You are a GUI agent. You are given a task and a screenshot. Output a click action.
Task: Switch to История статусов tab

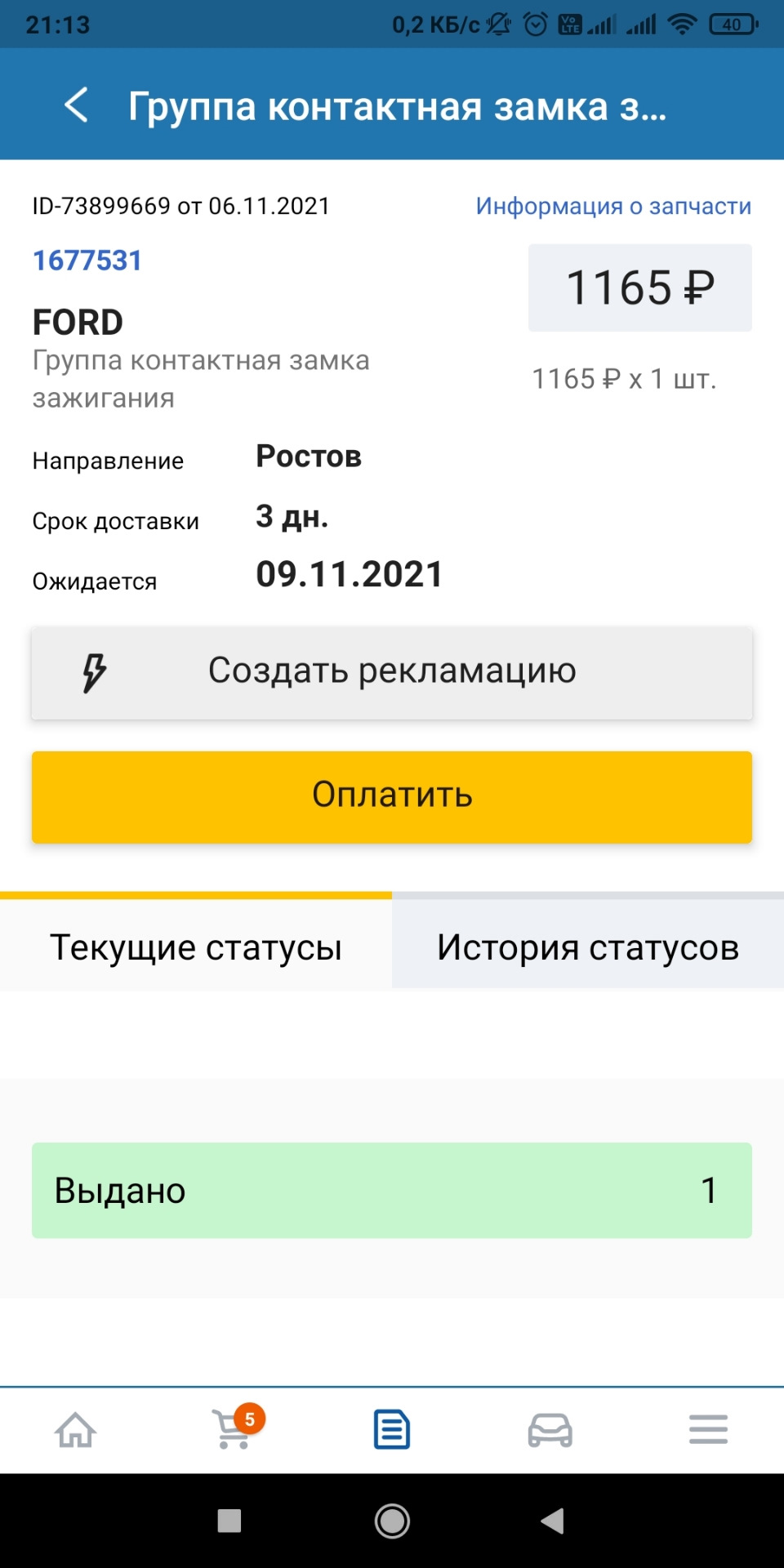click(x=588, y=947)
